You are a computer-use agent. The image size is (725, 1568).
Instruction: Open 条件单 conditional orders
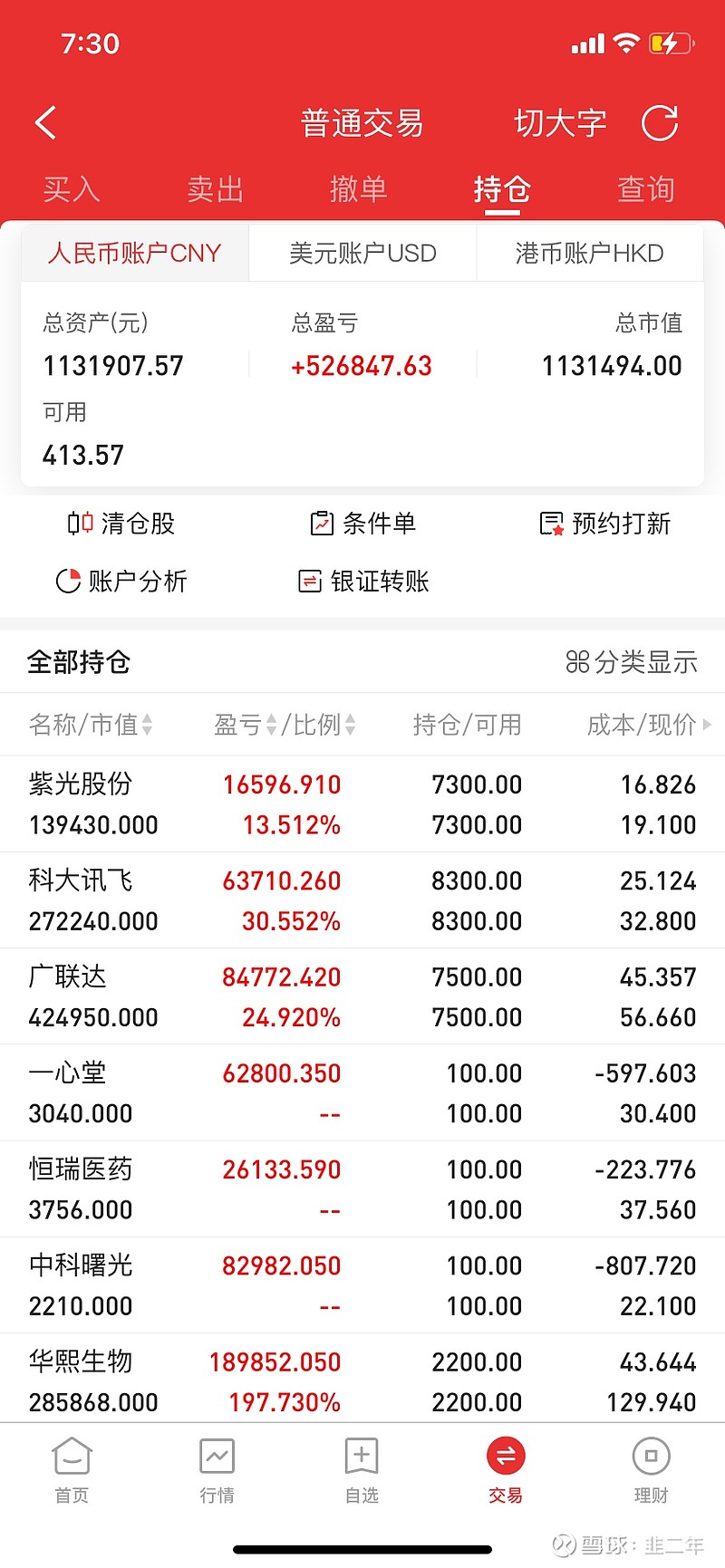(362, 524)
